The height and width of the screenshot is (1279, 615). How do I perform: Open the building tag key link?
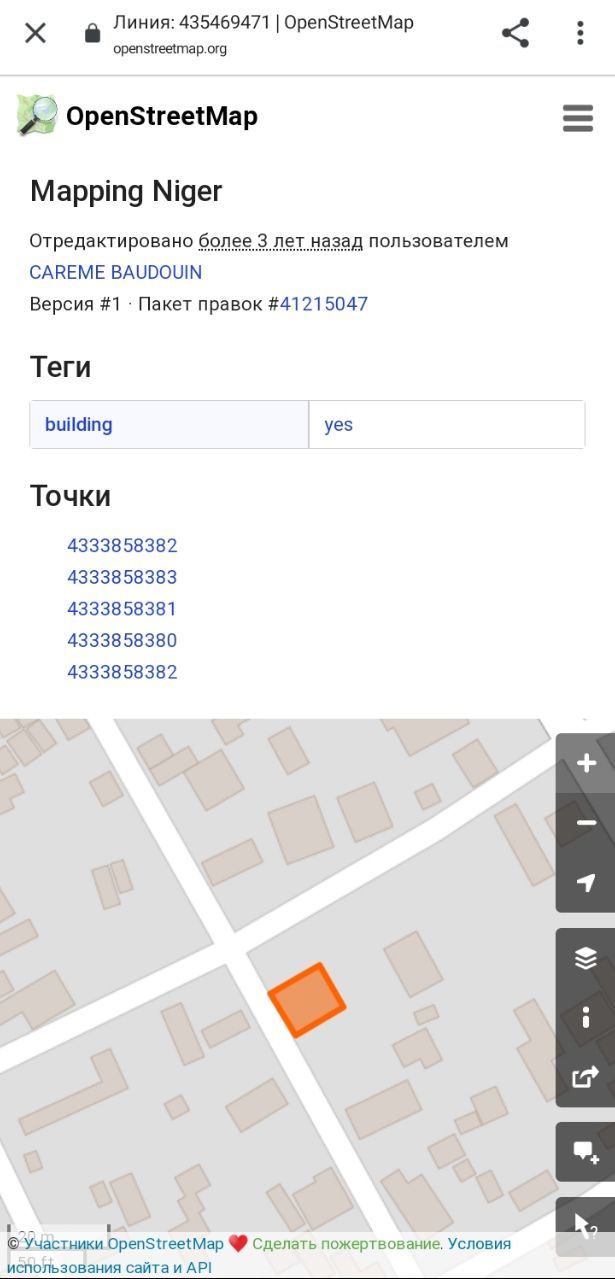coord(78,424)
